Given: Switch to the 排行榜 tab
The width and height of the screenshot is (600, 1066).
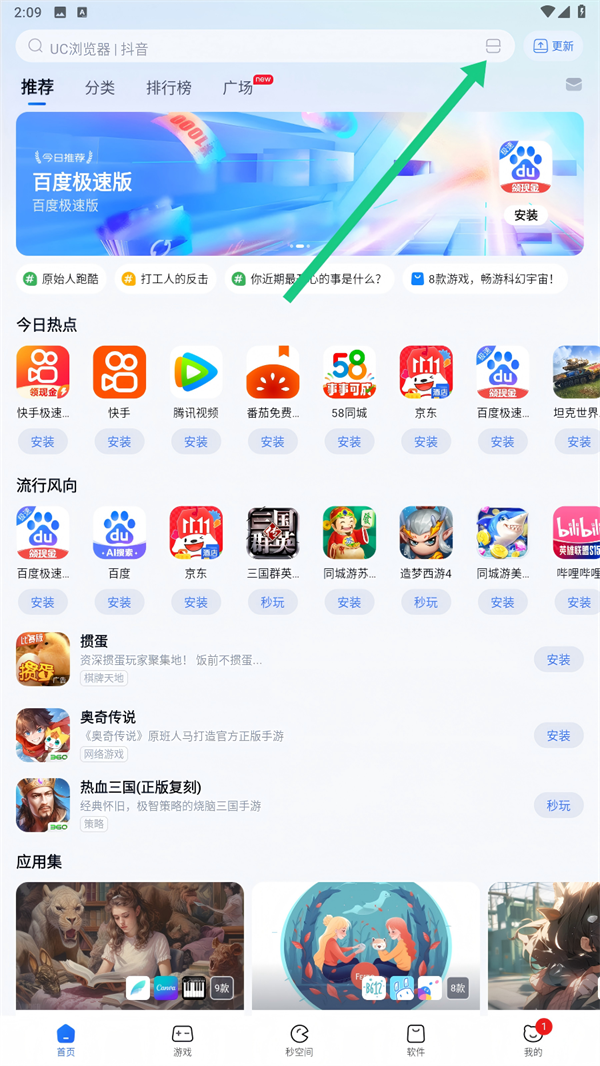Looking at the screenshot, I should [x=169, y=88].
